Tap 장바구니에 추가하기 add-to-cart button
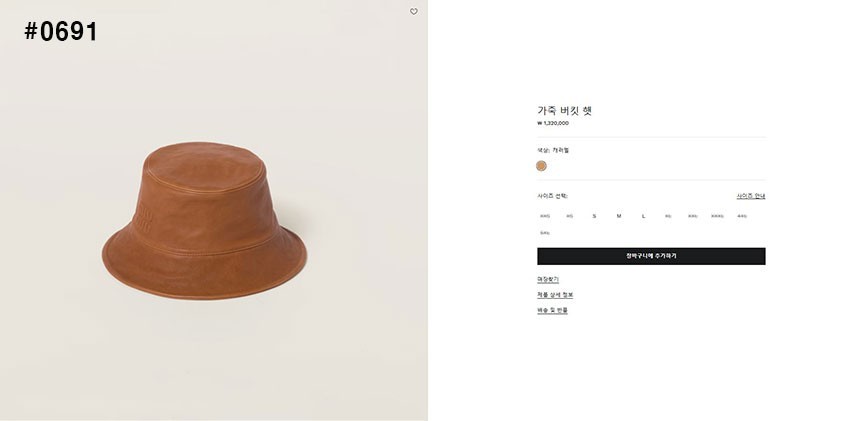 click(x=651, y=256)
